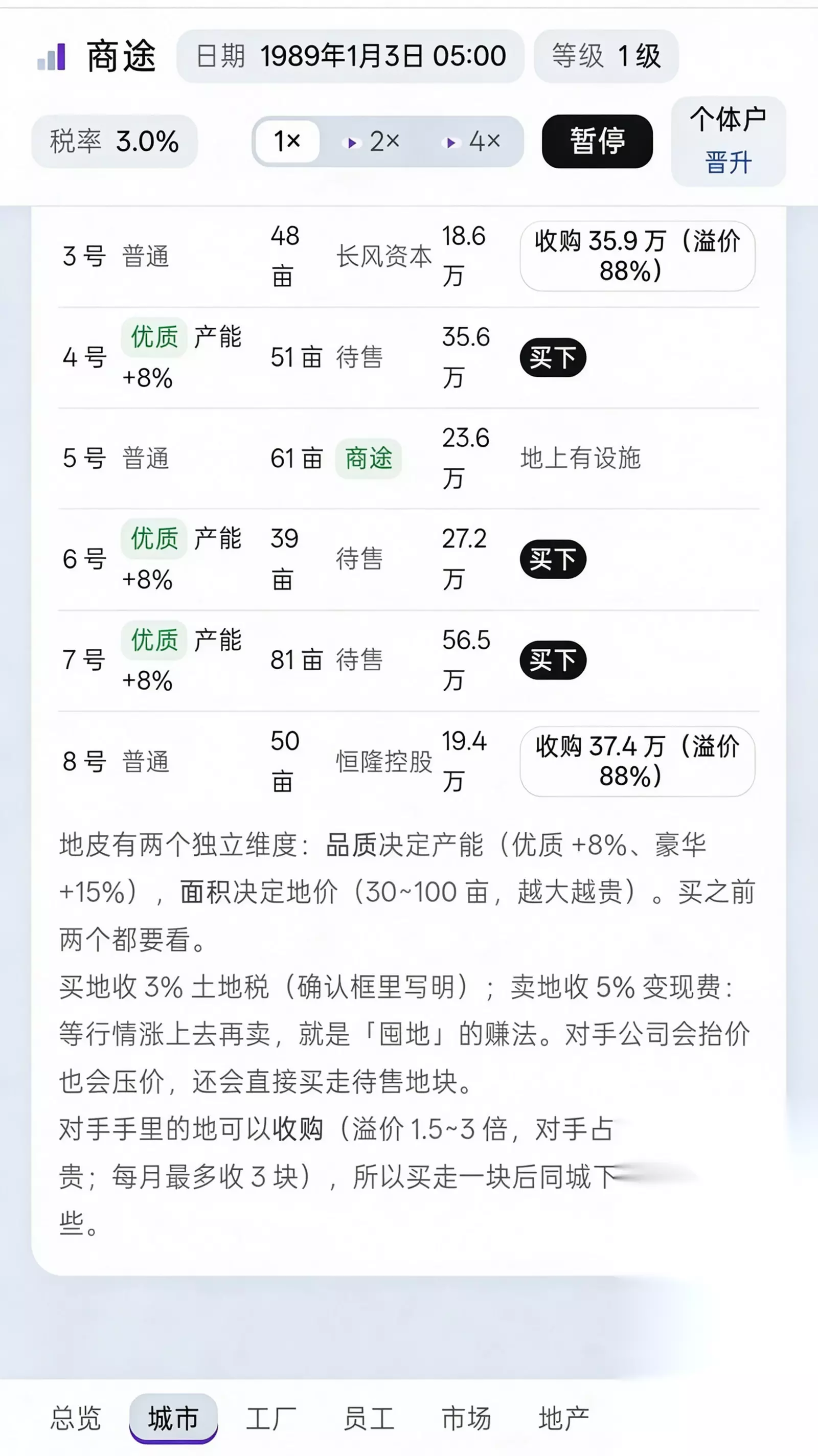Open the 总览 tab
The image size is (818, 1456).
[76, 1418]
